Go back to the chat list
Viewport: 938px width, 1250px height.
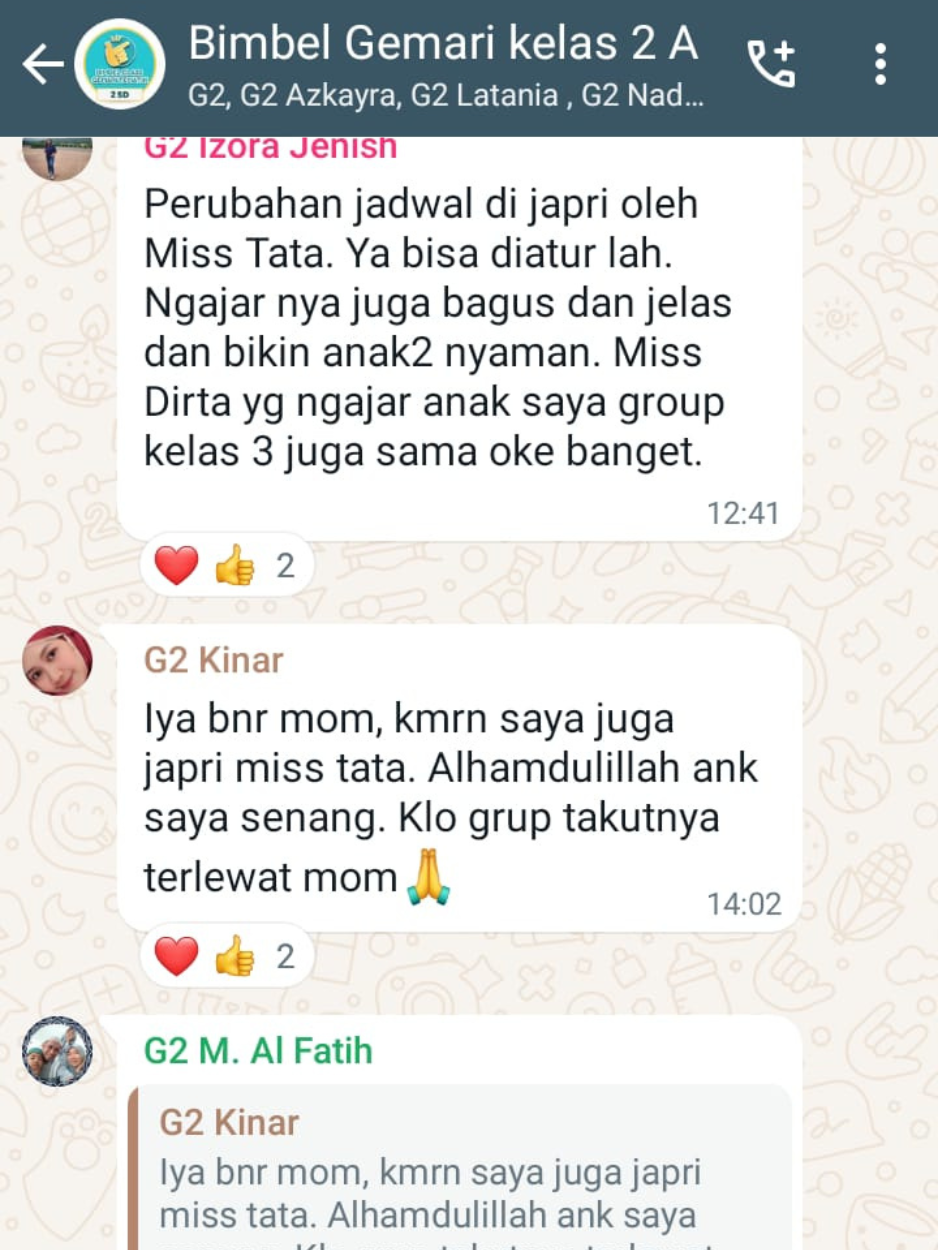tap(42, 65)
